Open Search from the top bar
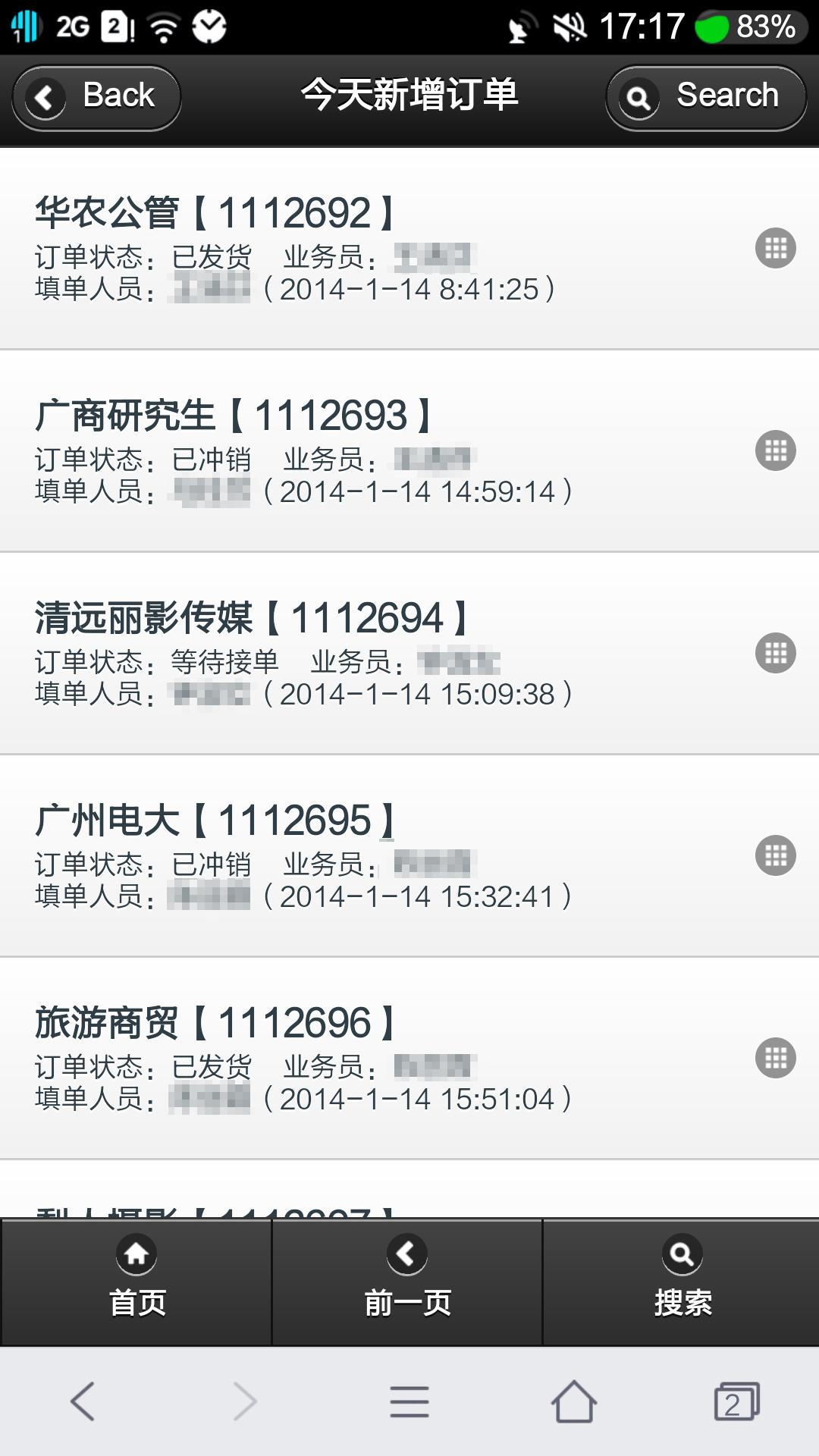 [x=705, y=98]
